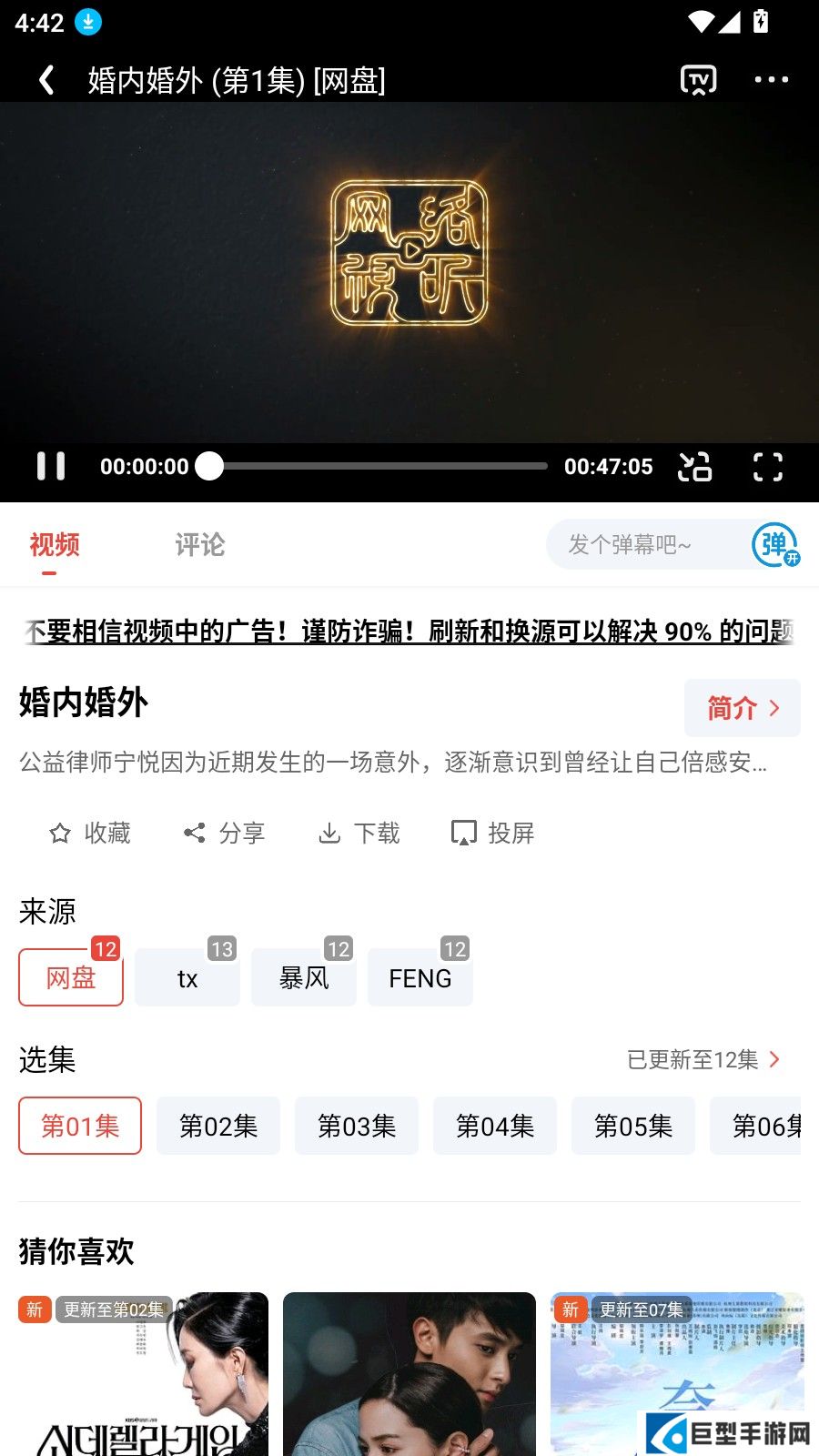Cast video to TV from the top bar
The width and height of the screenshot is (819, 1456).
(698, 80)
